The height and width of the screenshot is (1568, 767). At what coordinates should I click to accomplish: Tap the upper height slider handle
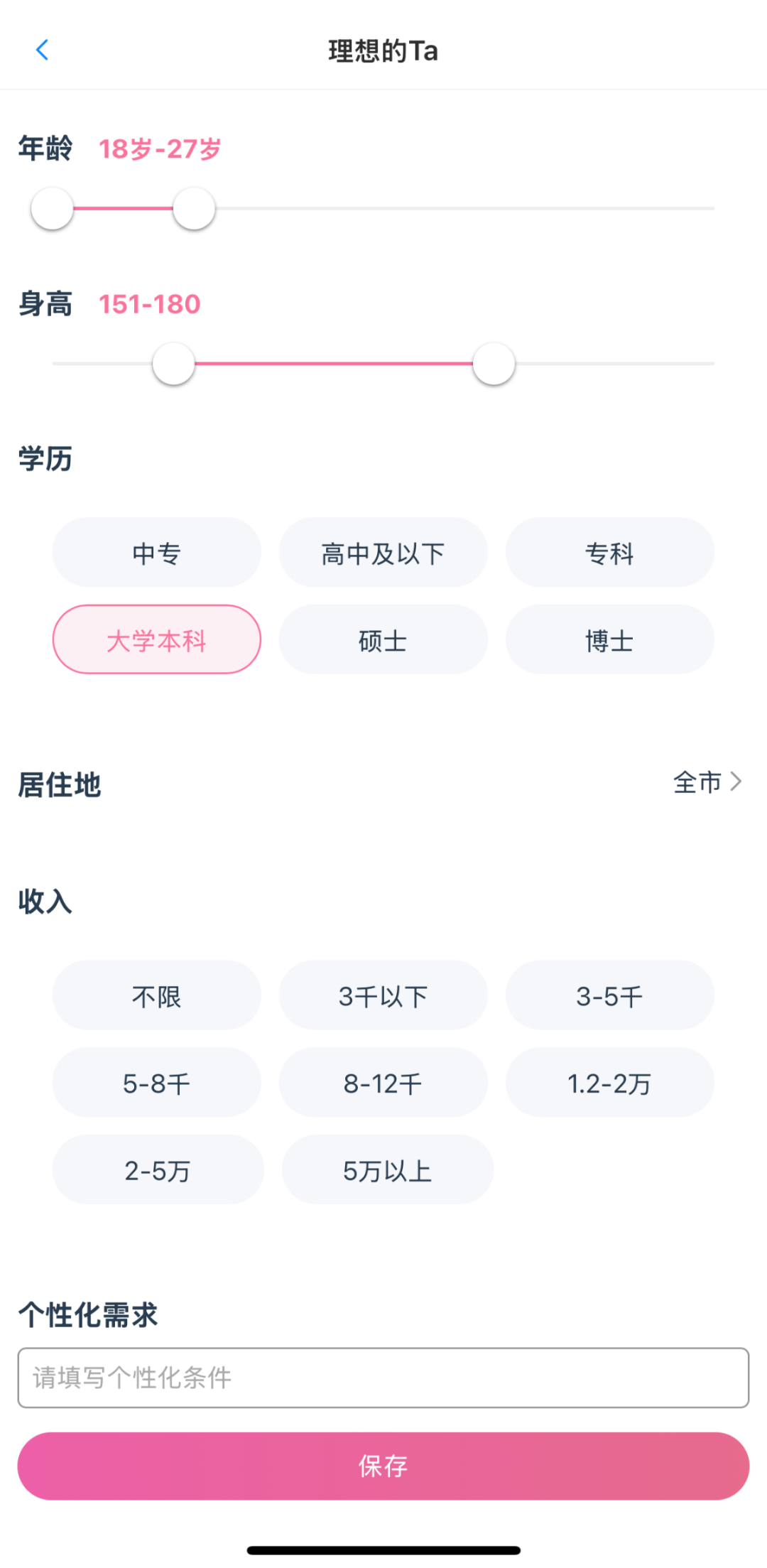(x=494, y=364)
